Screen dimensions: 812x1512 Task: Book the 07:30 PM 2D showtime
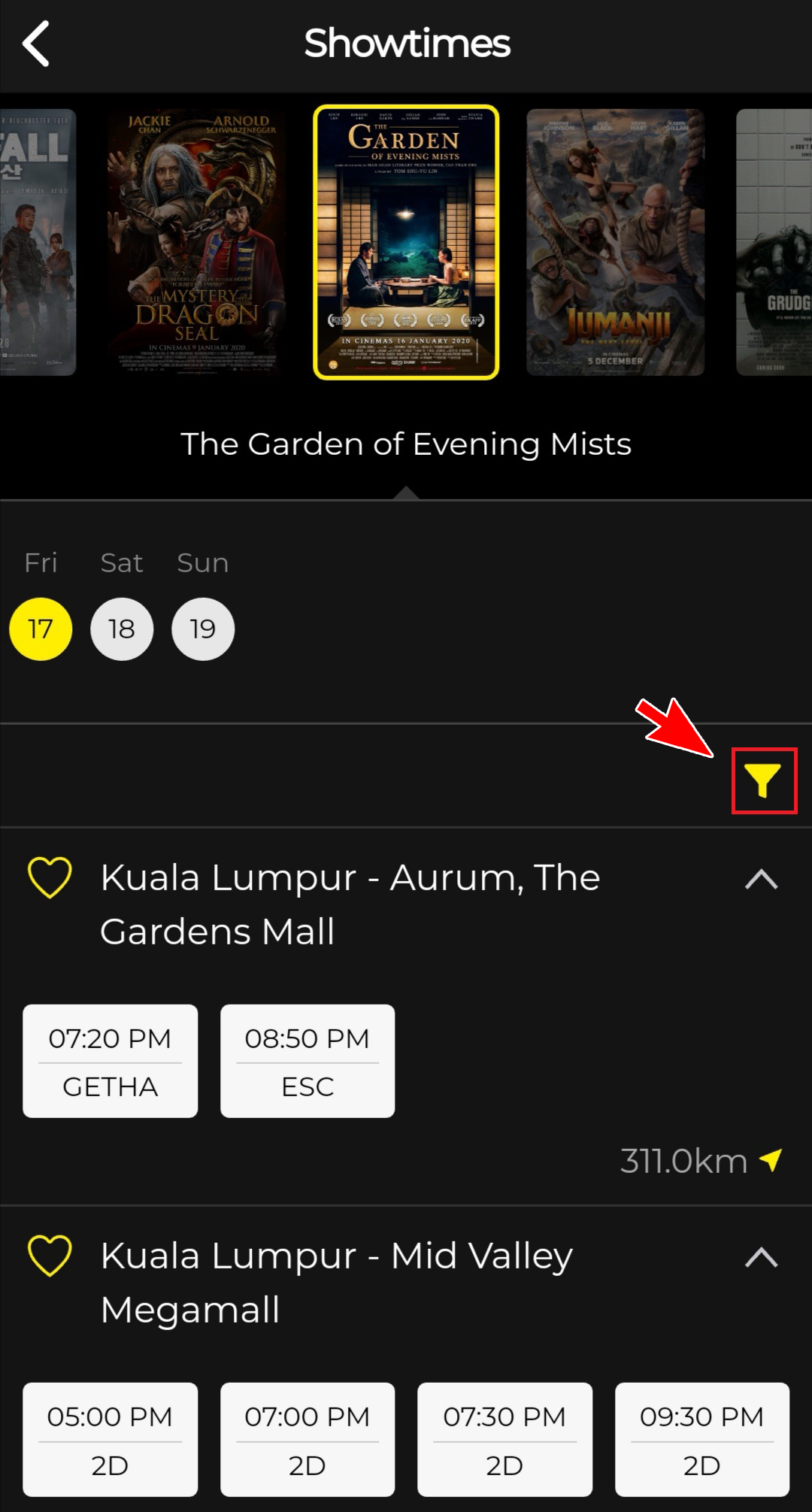[505, 1440]
